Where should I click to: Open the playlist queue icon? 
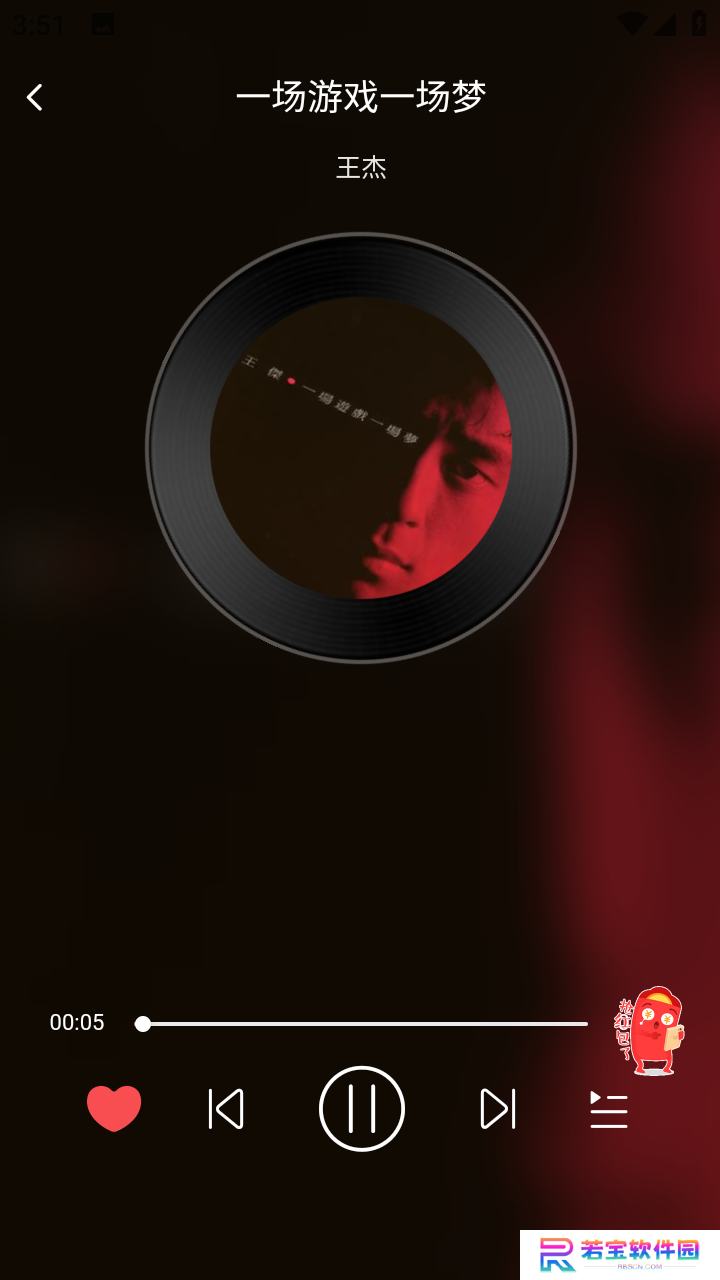608,1110
